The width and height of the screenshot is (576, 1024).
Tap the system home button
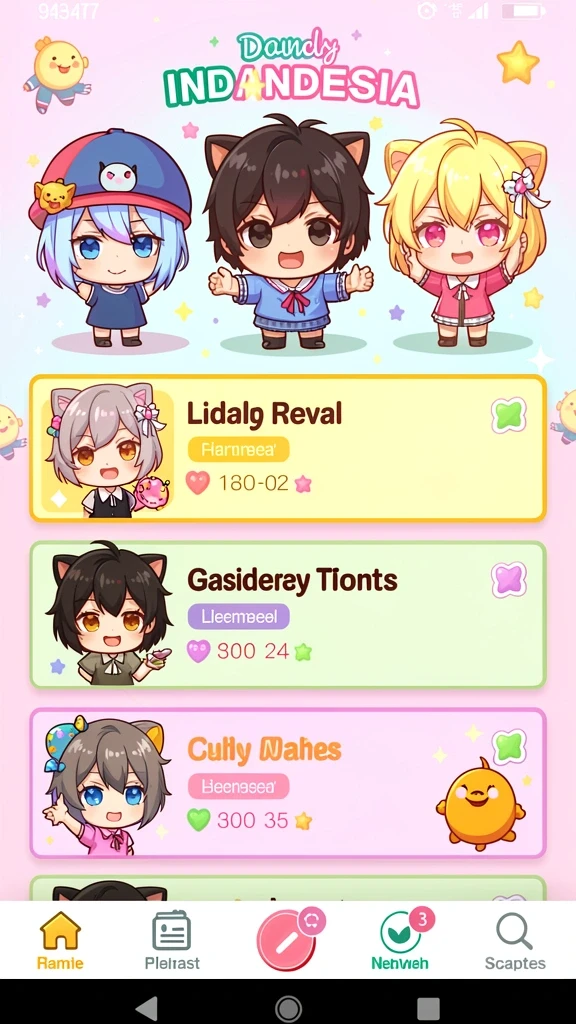288,1008
